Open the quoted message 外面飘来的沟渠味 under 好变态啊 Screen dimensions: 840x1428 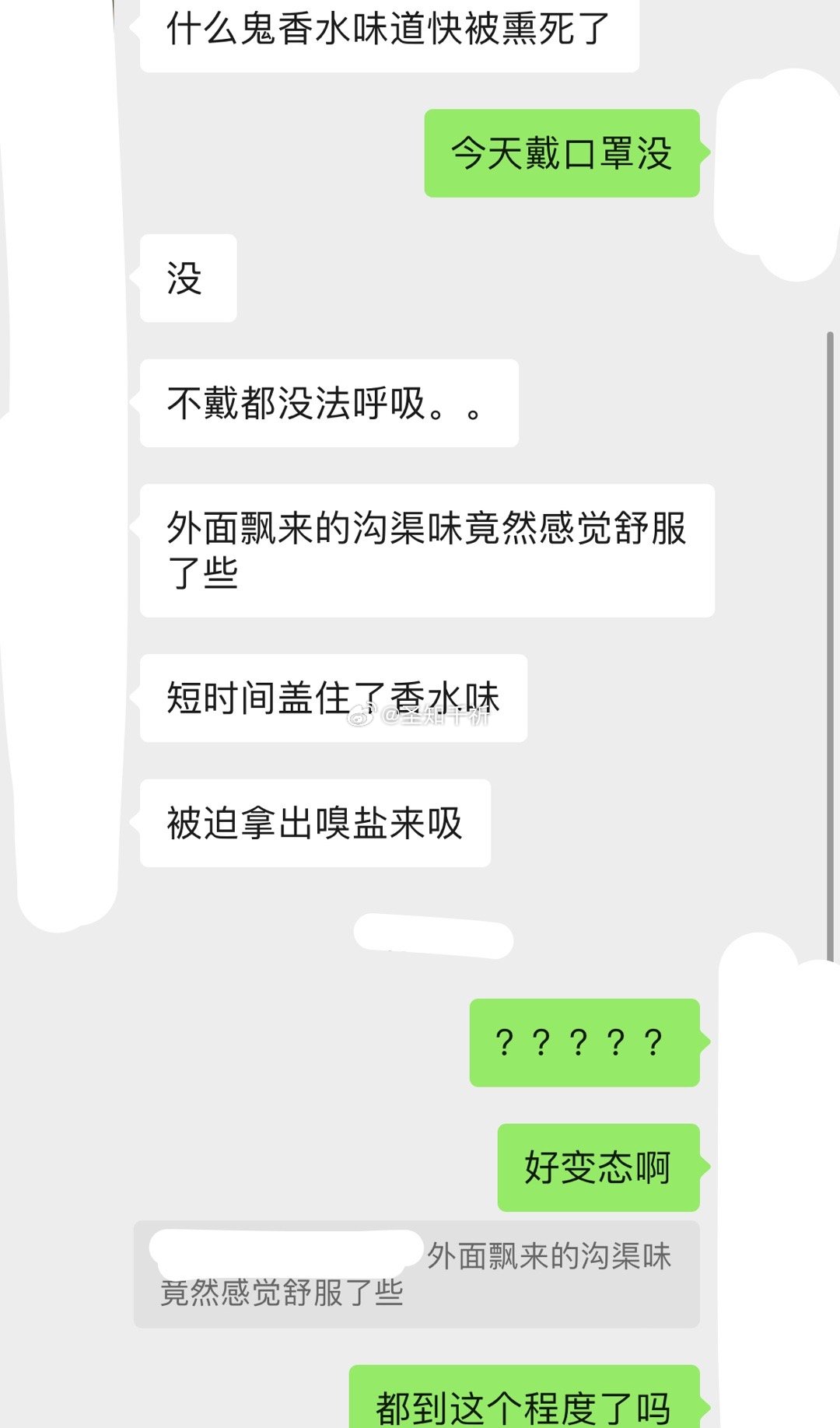[x=417, y=1274]
